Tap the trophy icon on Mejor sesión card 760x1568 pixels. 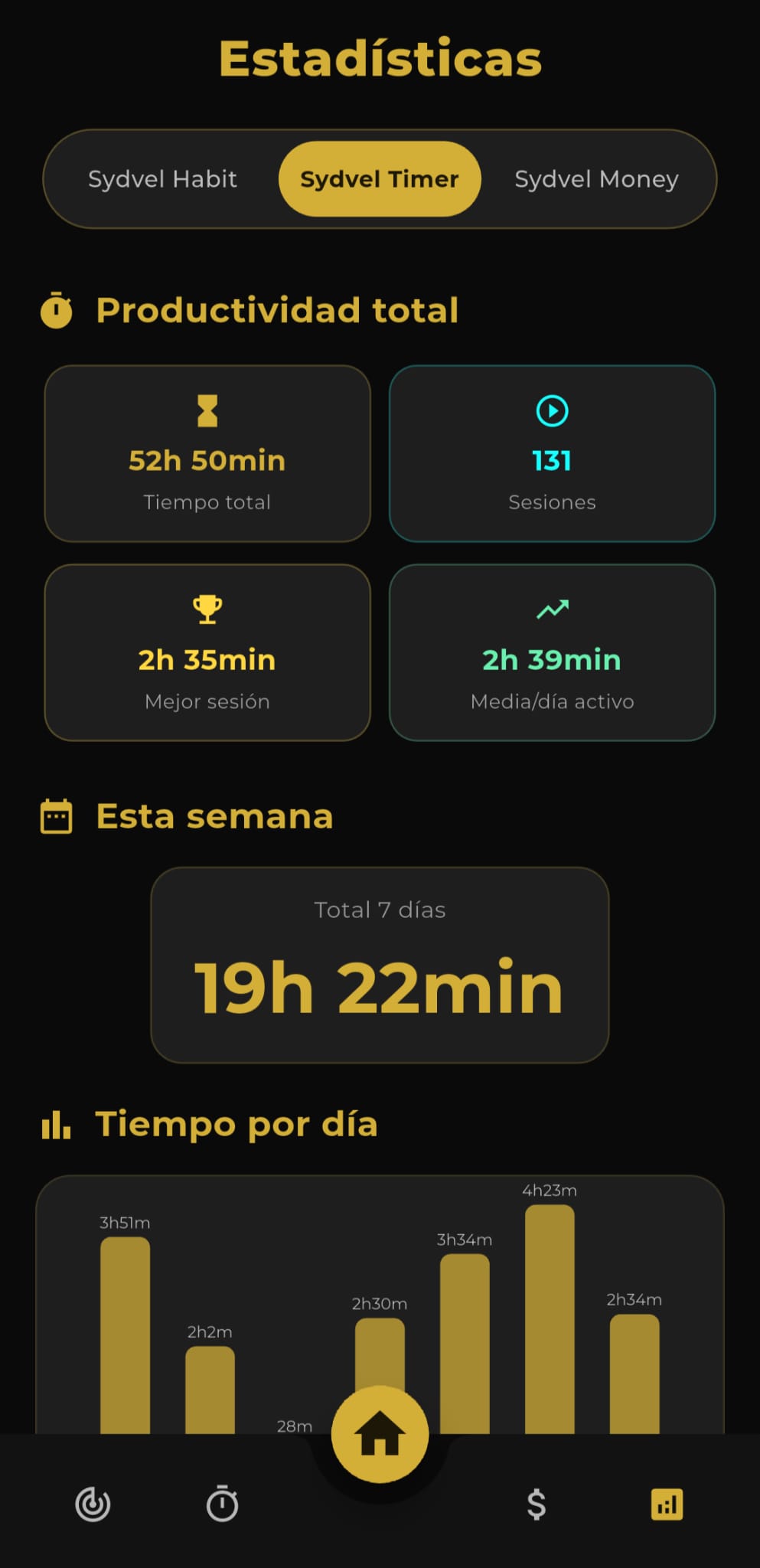207,609
